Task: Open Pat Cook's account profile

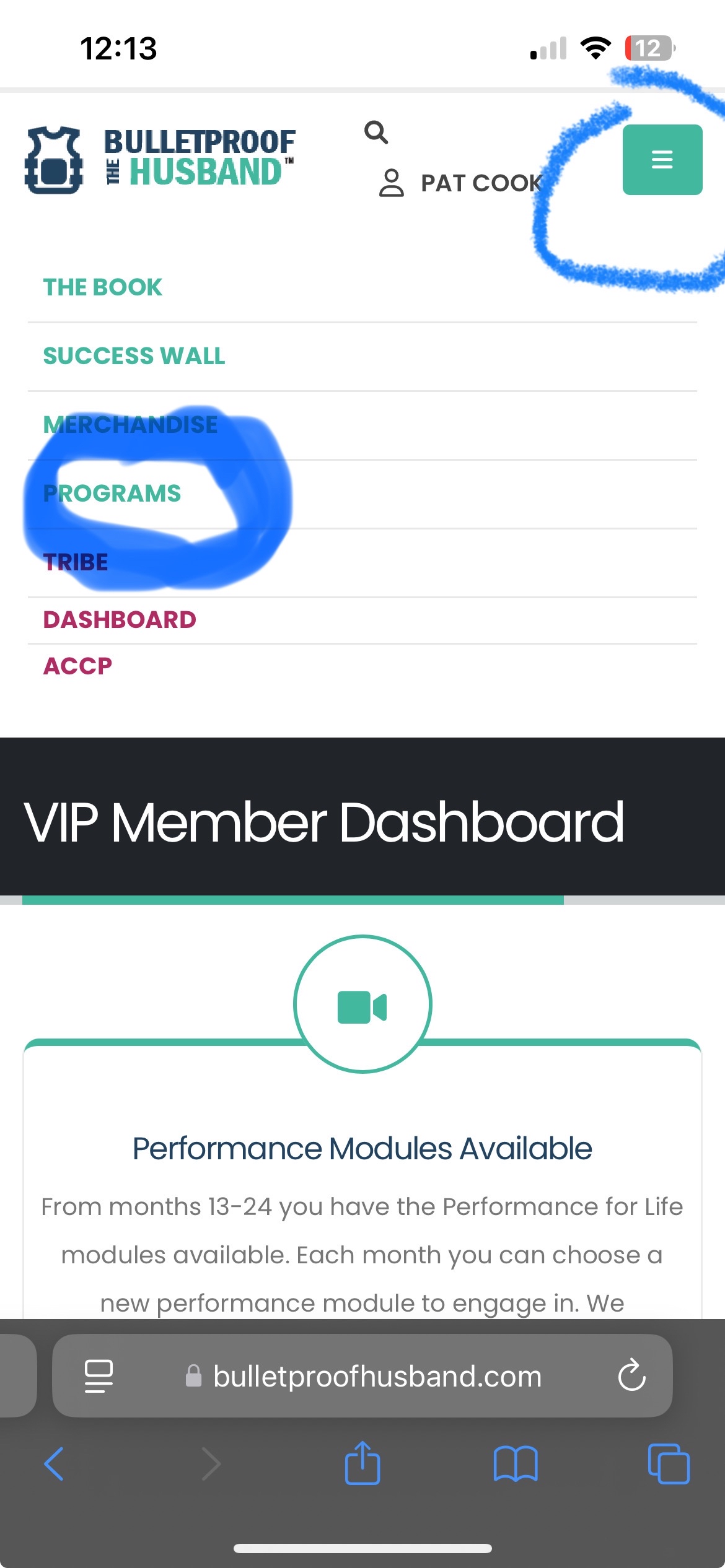Action: coord(461,183)
